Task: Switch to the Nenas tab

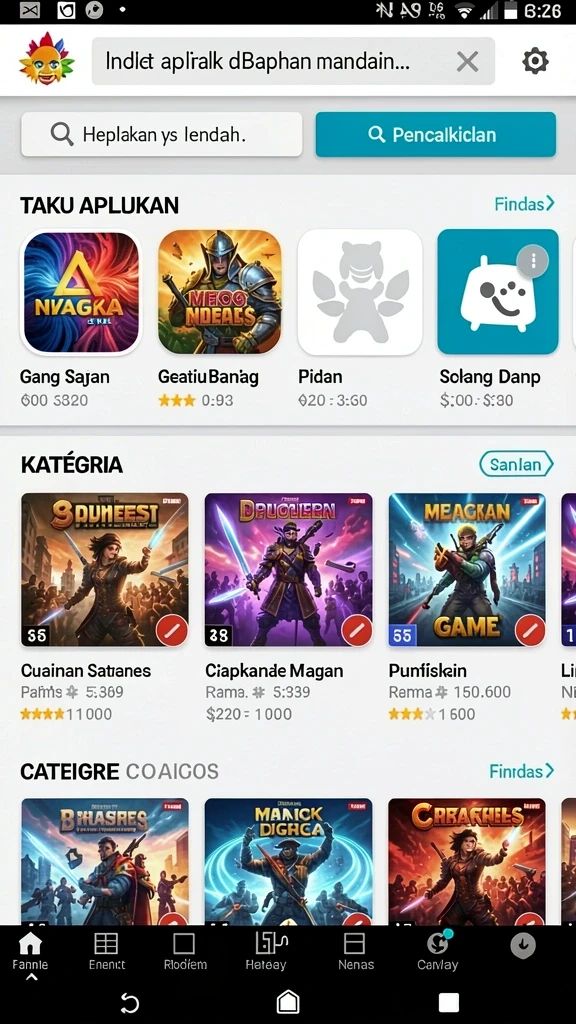Action: pos(355,951)
